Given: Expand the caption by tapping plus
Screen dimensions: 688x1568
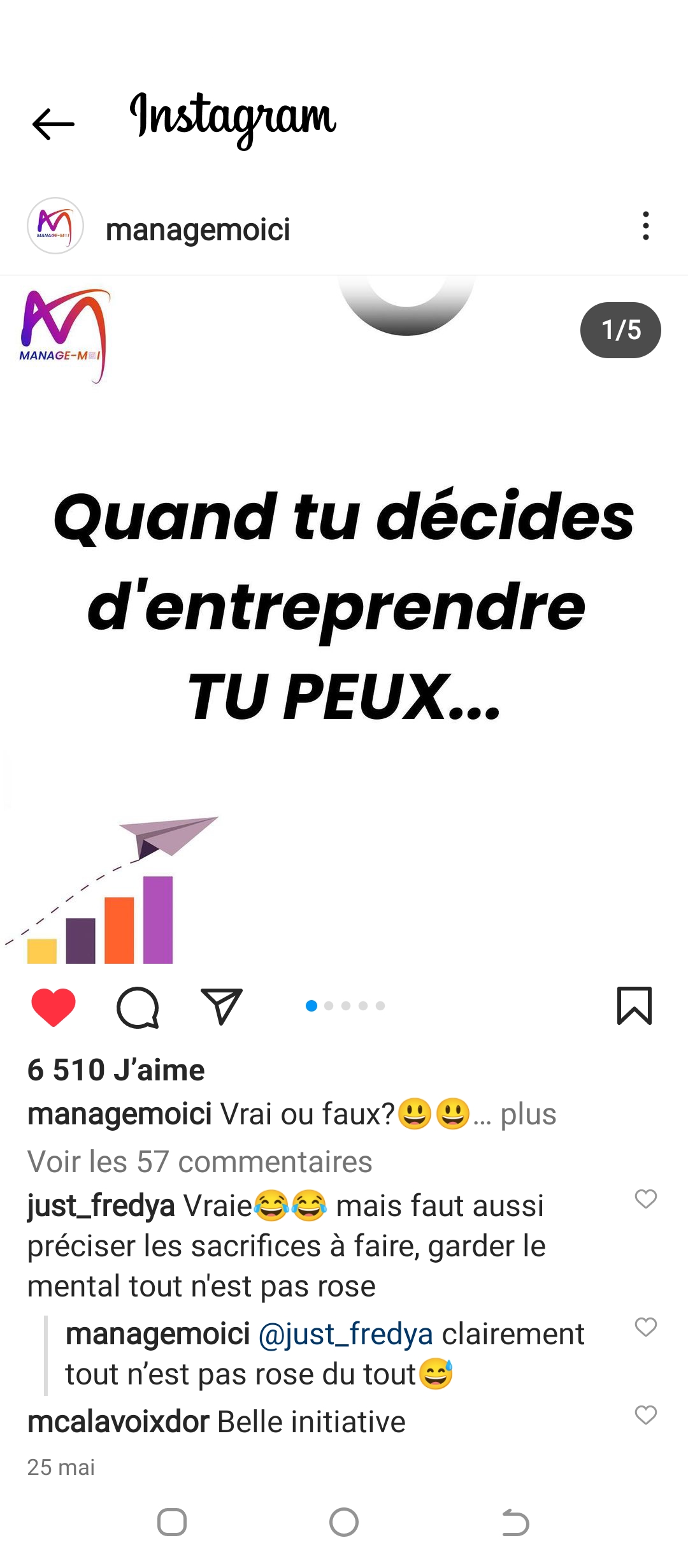Looking at the screenshot, I should coord(528,1115).
